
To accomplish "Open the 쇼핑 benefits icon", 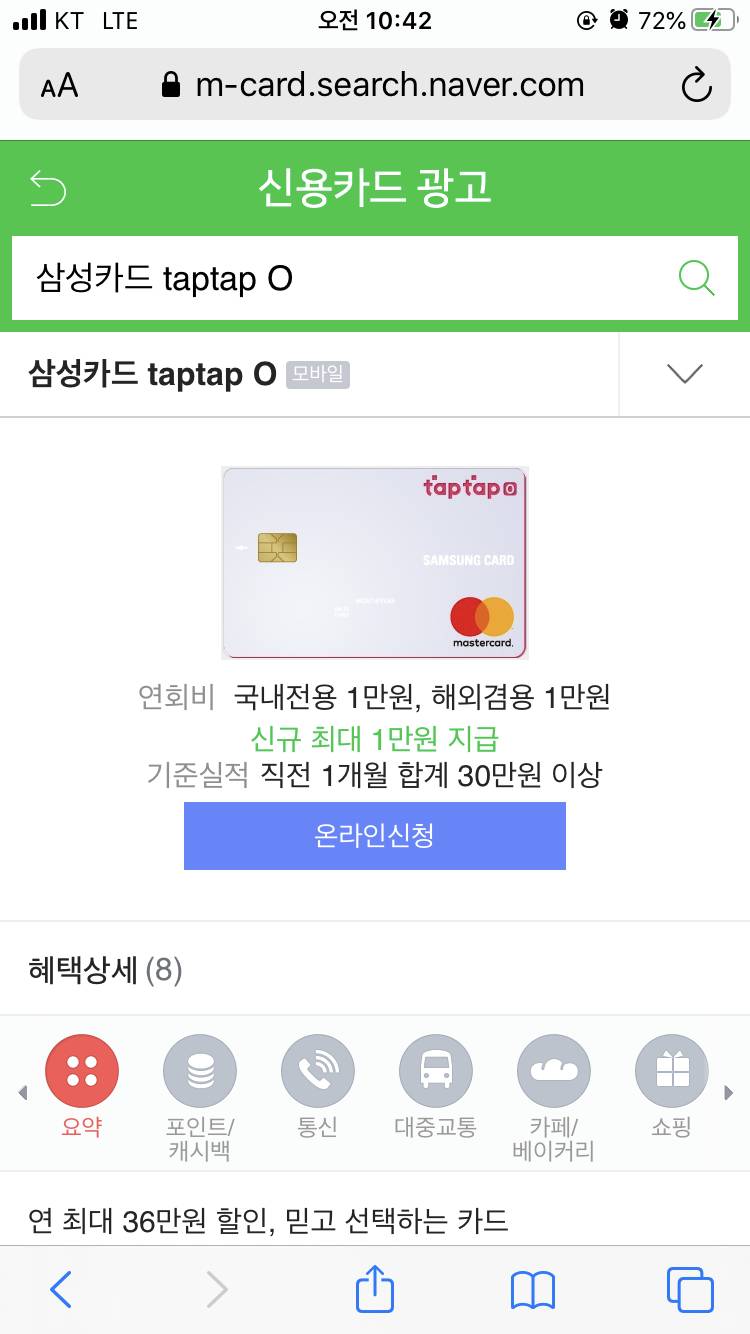I will tap(671, 1068).
